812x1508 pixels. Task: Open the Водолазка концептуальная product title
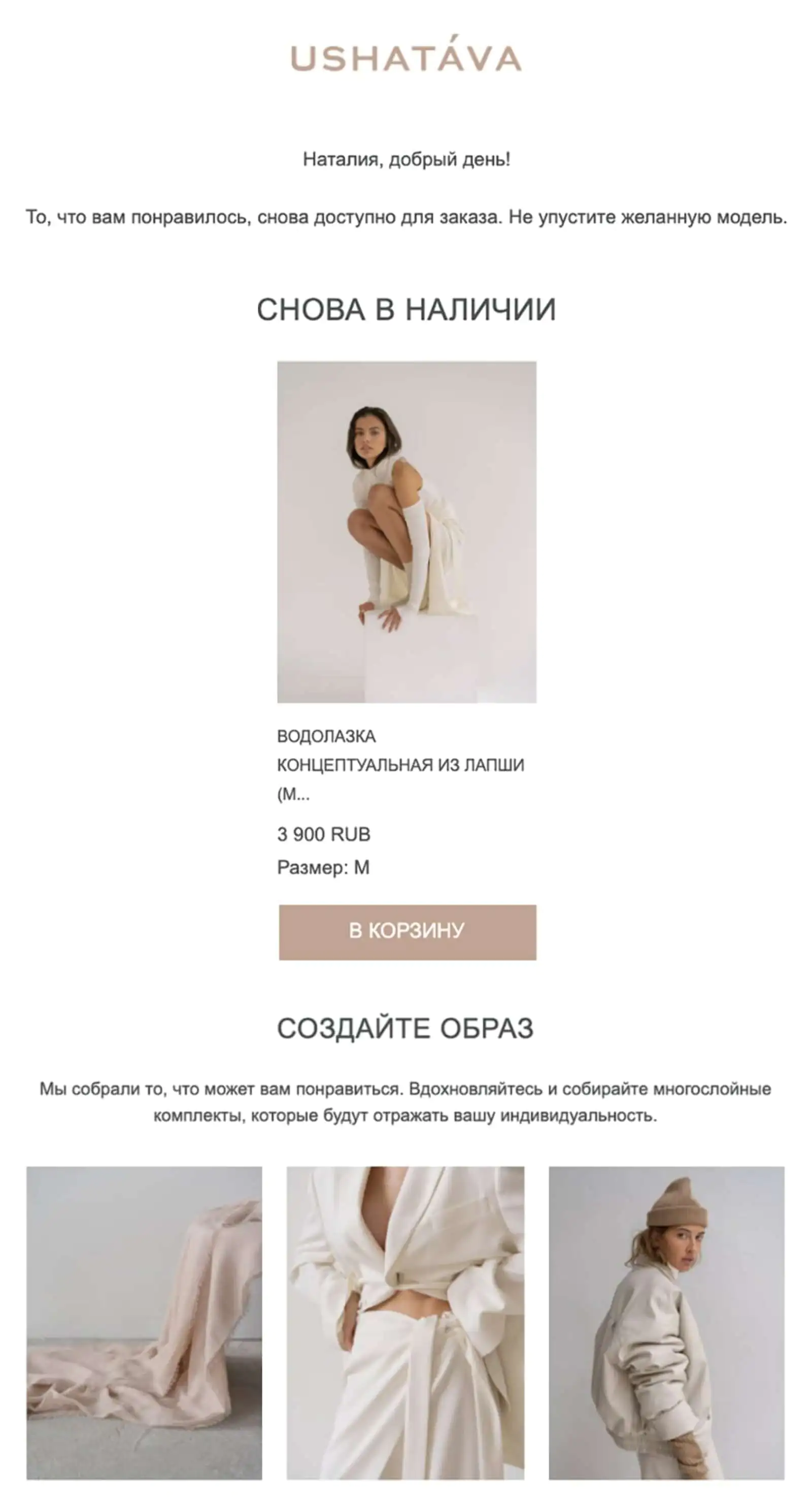pyautogui.click(x=400, y=764)
